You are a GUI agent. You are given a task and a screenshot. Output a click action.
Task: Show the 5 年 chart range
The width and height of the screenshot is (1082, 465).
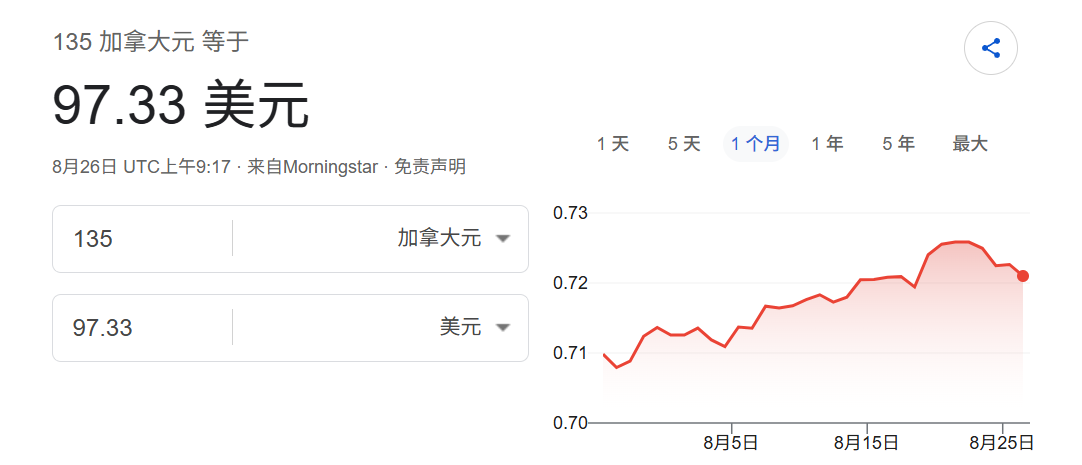[898, 144]
